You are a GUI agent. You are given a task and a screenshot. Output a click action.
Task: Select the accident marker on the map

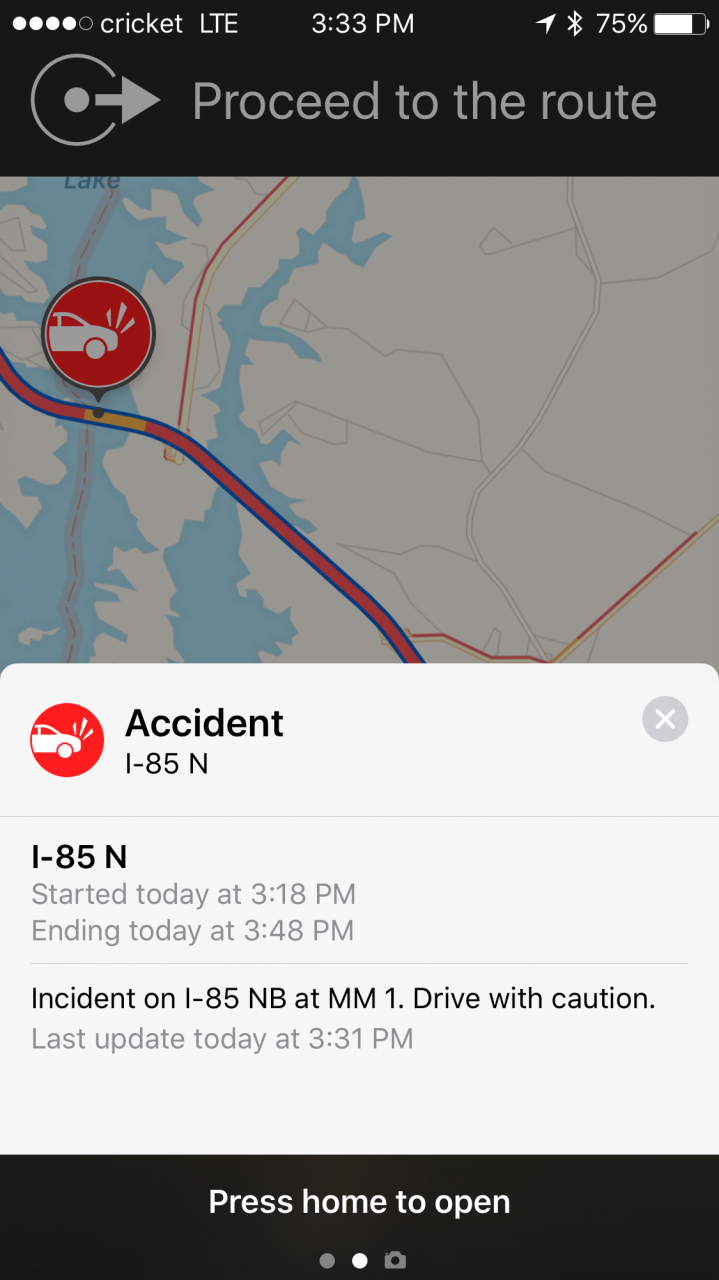click(x=98, y=335)
